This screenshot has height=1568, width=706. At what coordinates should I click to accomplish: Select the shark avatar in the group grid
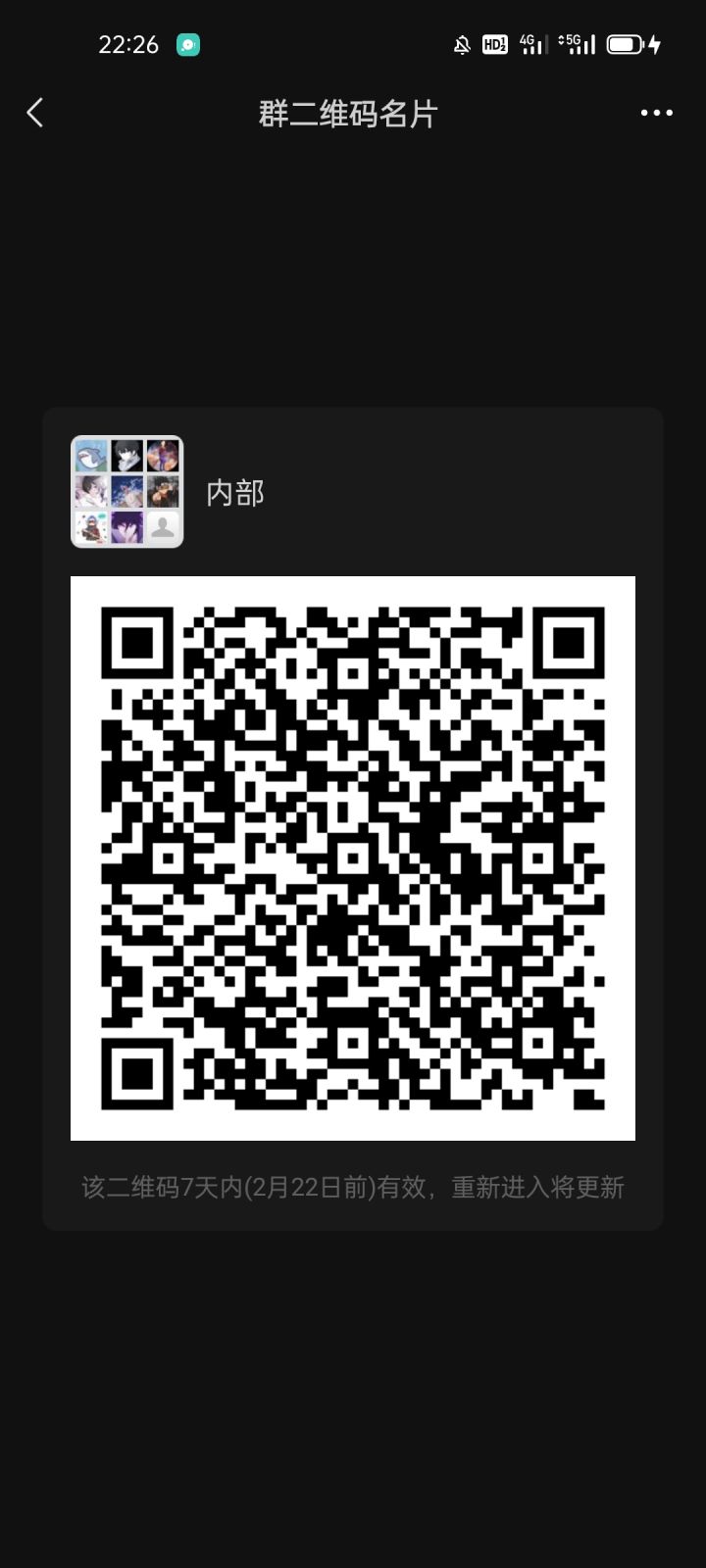90,454
